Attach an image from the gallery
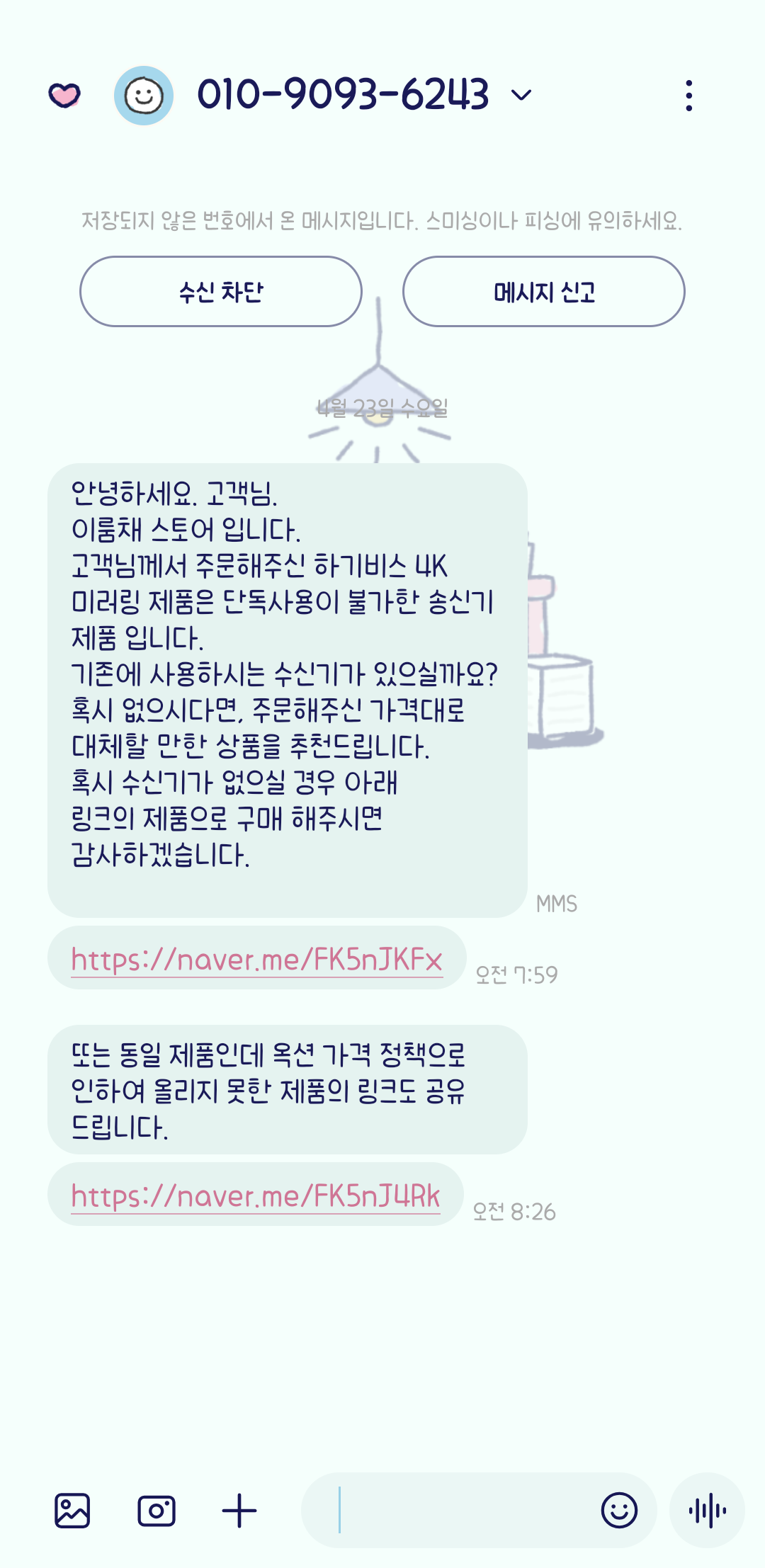This screenshot has height=1568, width=765. pyautogui.click(x=72, y=1511)
